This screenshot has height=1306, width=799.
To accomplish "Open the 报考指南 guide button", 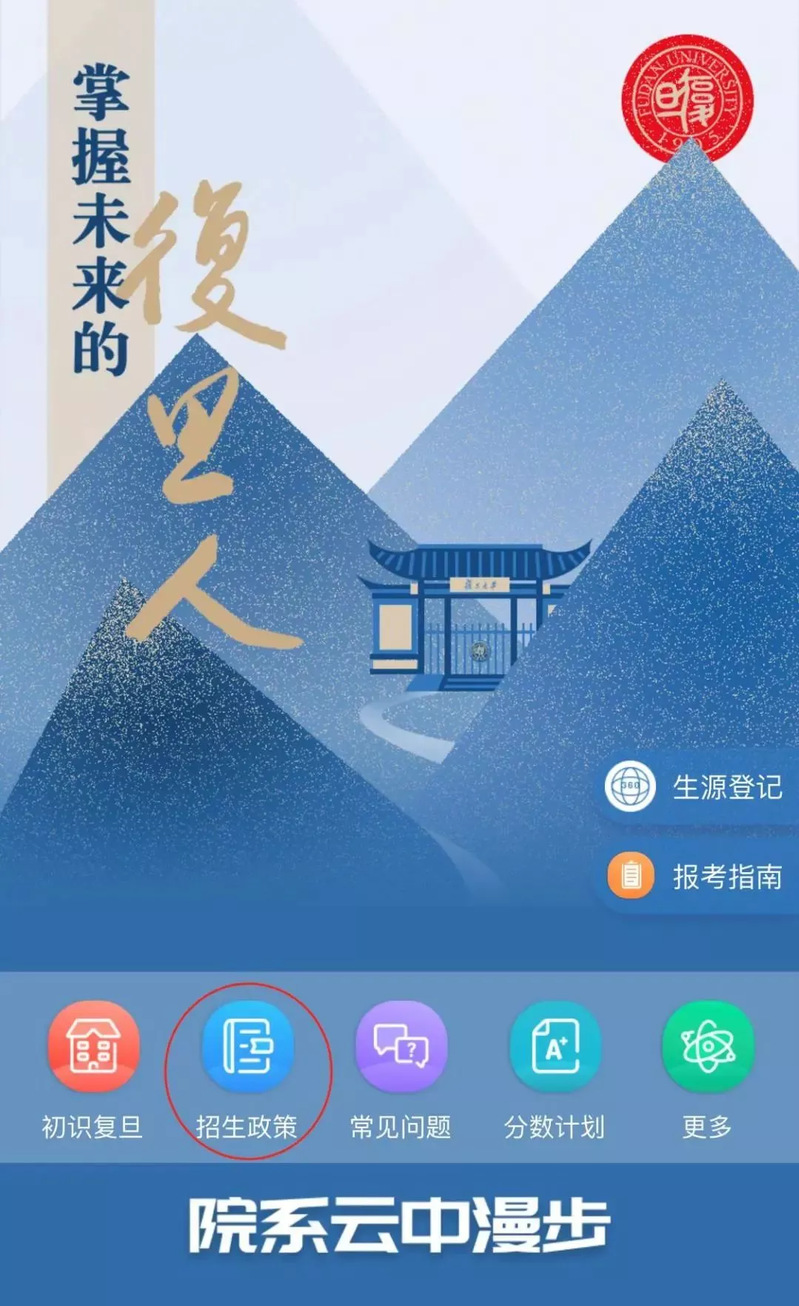I will (x=697, y=877).
